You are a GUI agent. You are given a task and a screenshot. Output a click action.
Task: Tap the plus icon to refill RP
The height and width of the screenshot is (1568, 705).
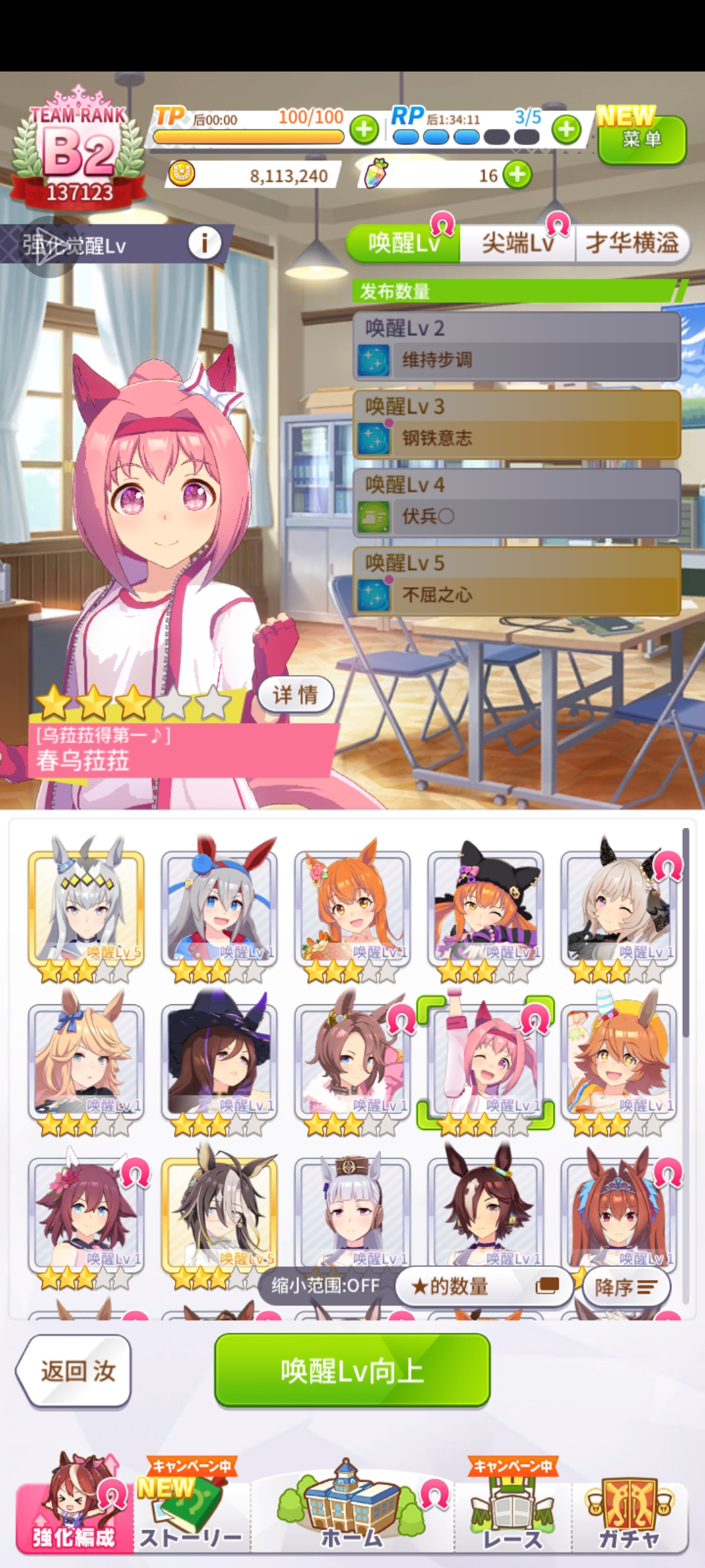pyautogui.click(x=566, y=129)
